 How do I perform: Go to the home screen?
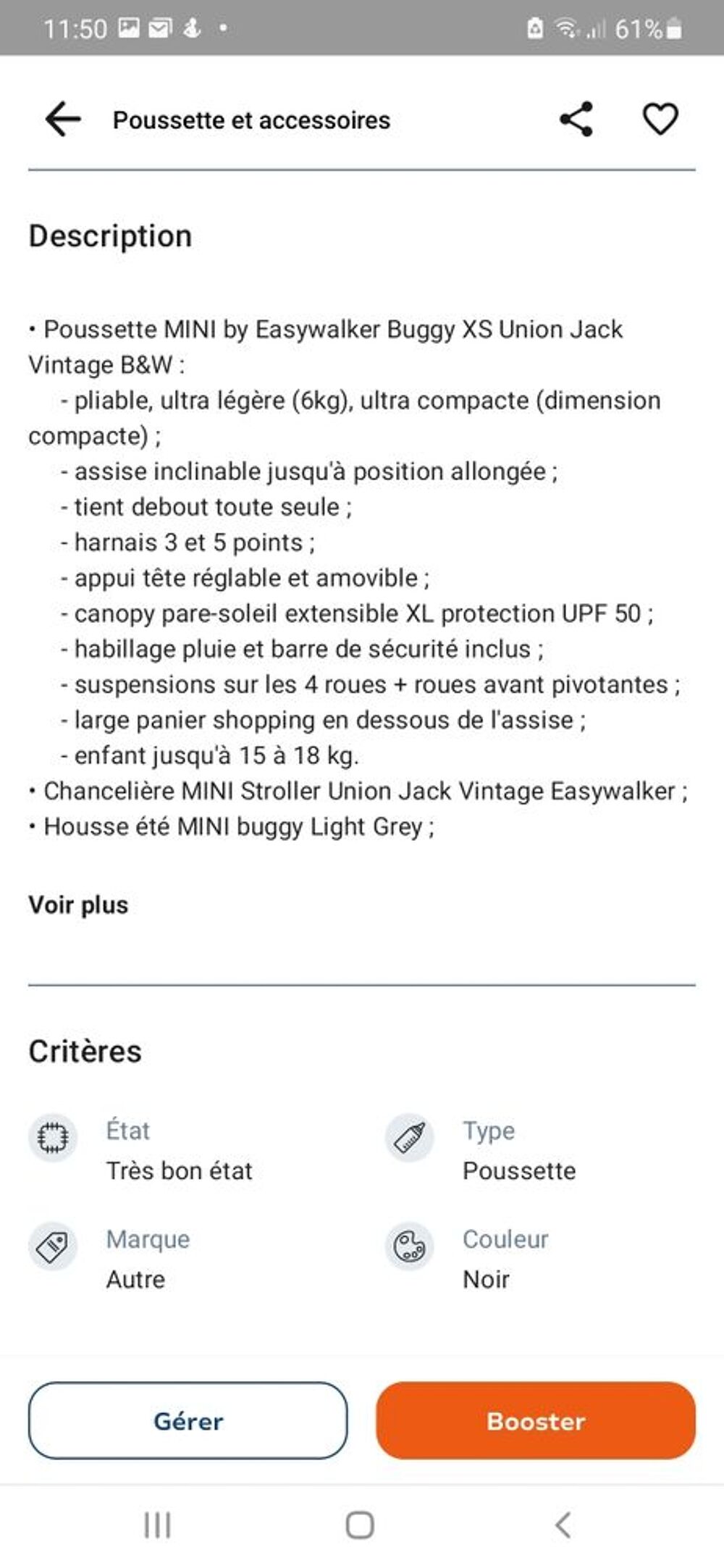(x=360, y=1525)
